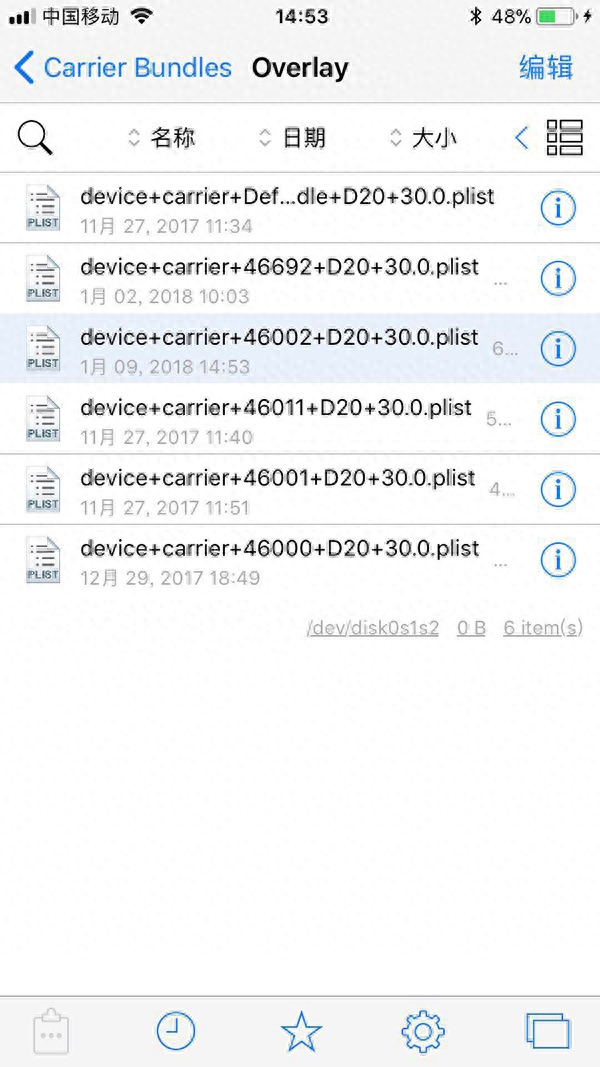Sort files by 名称
This screenshot has width=600, height=1067.
[162, 138]
